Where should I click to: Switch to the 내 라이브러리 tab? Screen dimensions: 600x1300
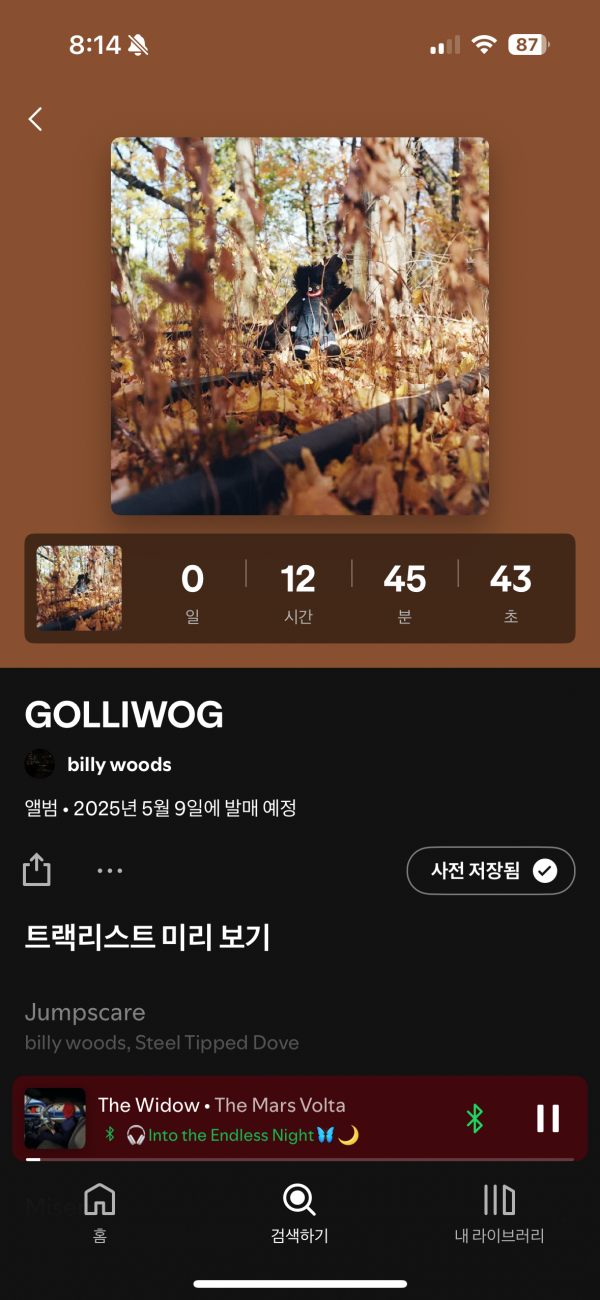click(x=499, y=1212)
